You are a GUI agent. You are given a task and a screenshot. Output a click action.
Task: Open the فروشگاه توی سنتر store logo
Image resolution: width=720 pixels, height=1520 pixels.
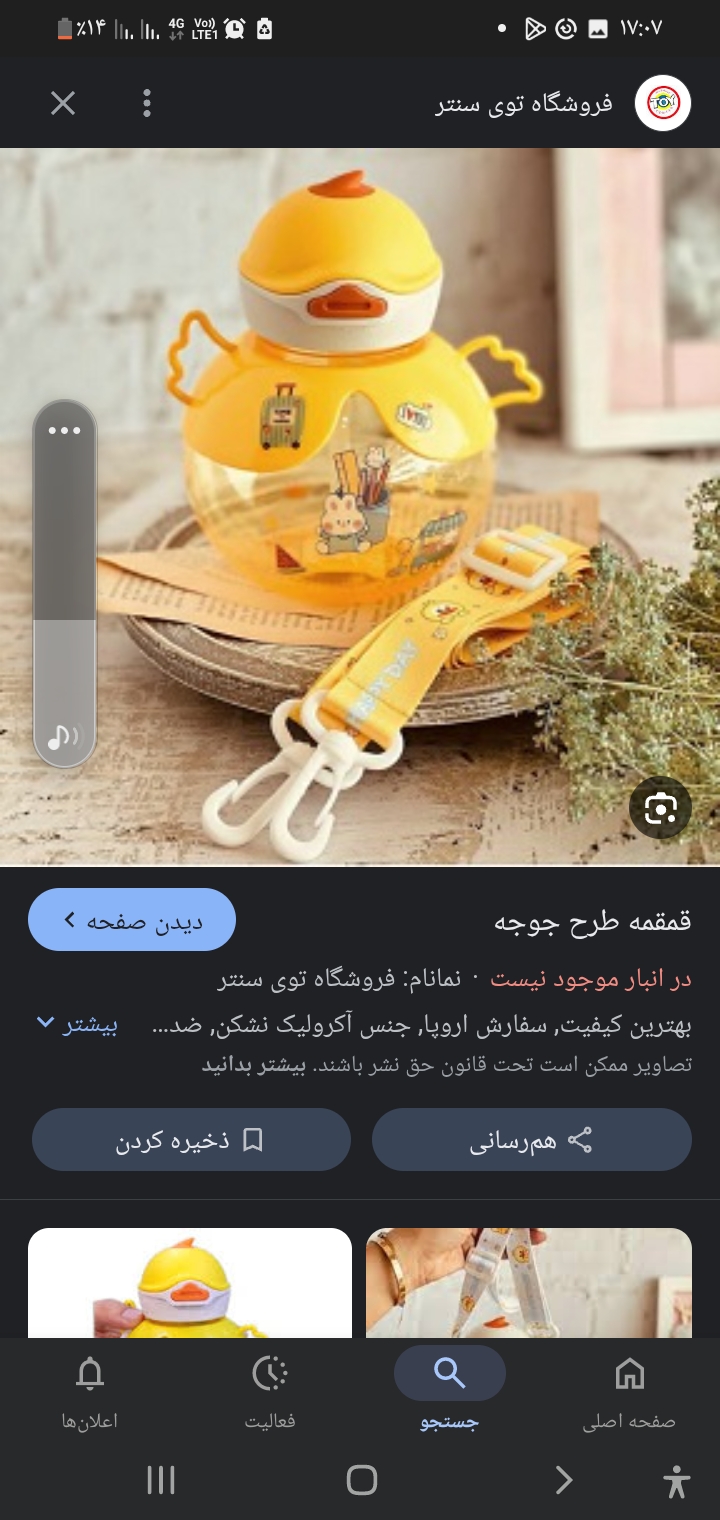coord(663,103)
